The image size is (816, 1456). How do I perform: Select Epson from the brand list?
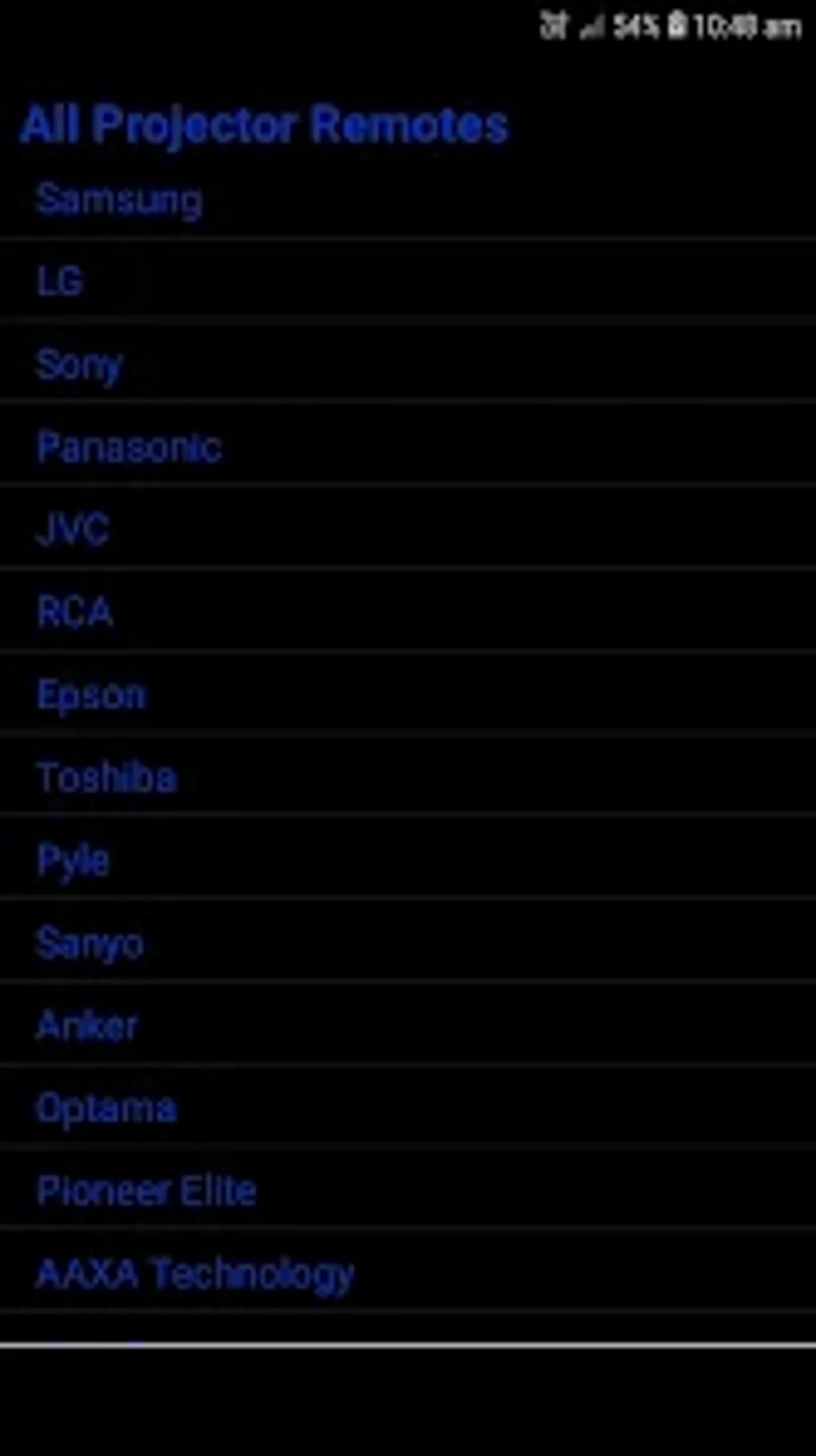click(408, 694)
